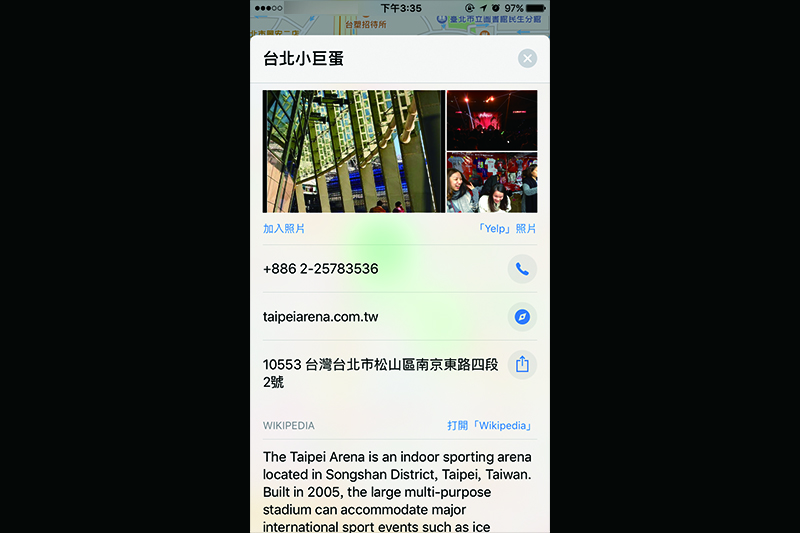Open the photo of laughing women
This screenshot has width=800, height=533.
(492, 182)
